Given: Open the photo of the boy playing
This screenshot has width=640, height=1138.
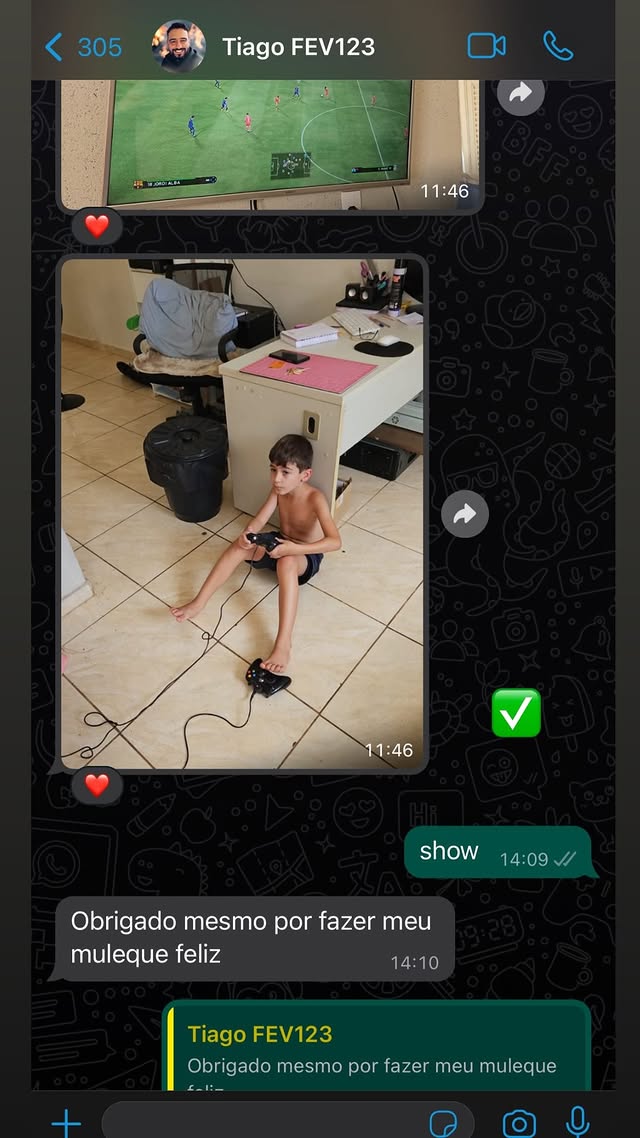Looking at the screenshot, I should 243,514.
